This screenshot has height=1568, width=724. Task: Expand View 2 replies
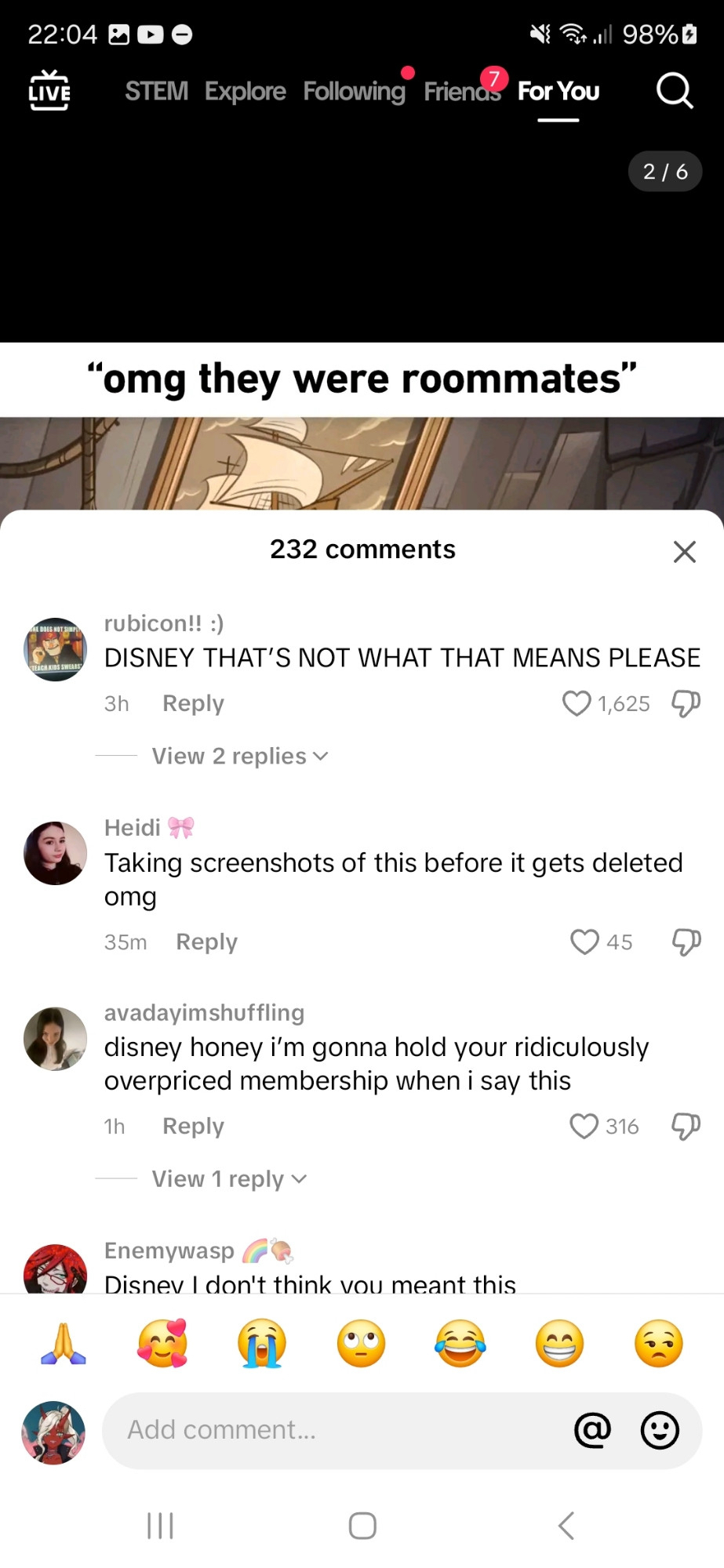239,756
